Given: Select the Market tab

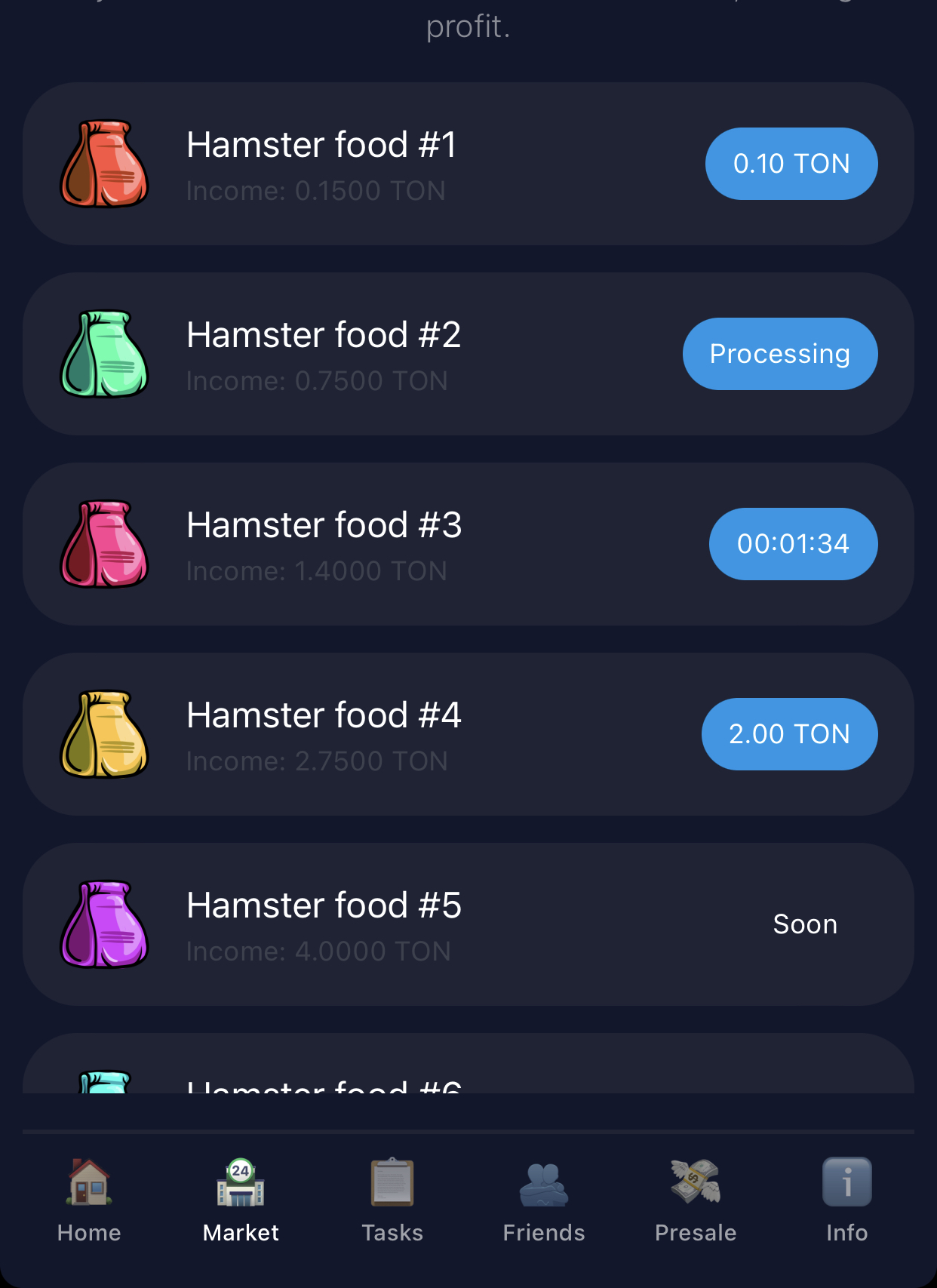Looking at the screenshot, I should pyautogui.click(x=241, y=1201).
